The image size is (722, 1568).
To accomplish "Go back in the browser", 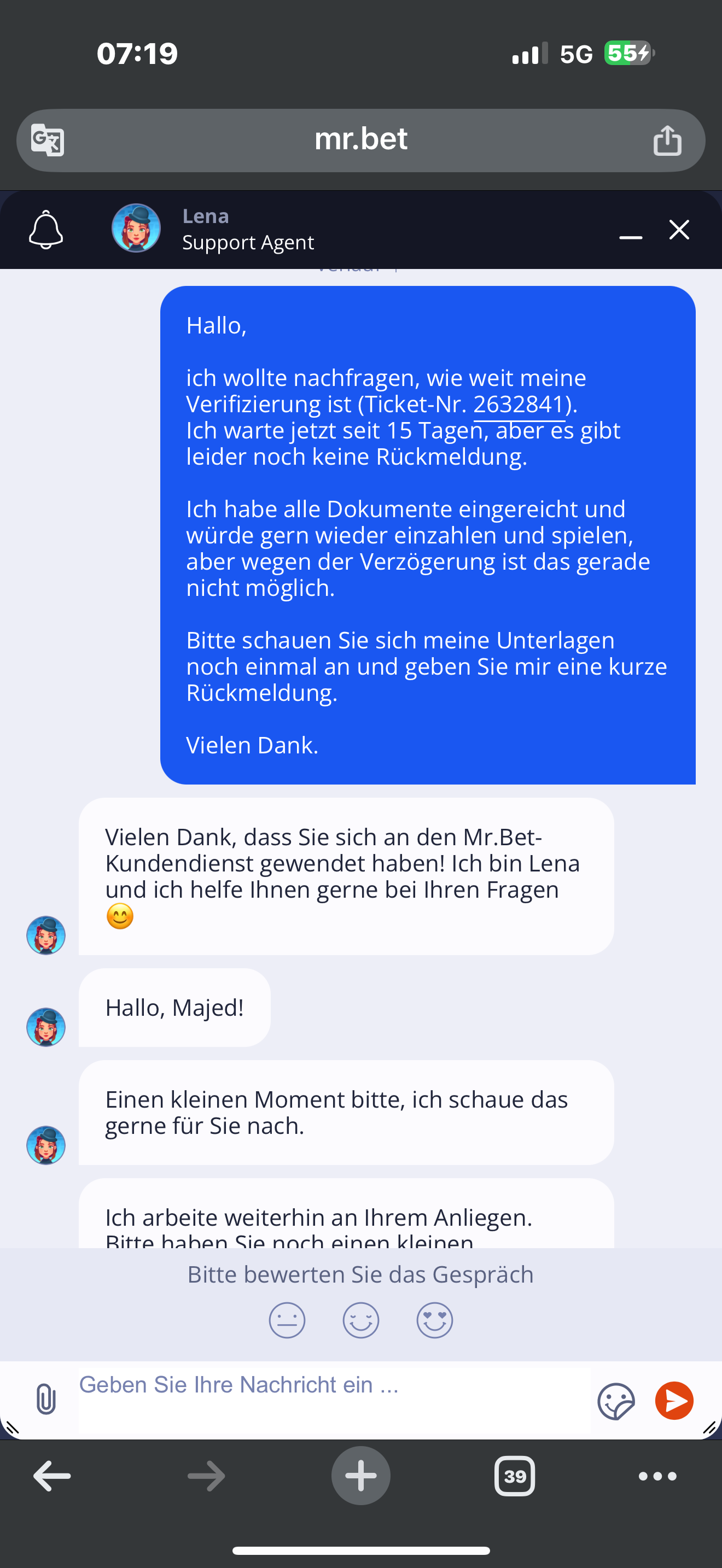I will 52,1476.
